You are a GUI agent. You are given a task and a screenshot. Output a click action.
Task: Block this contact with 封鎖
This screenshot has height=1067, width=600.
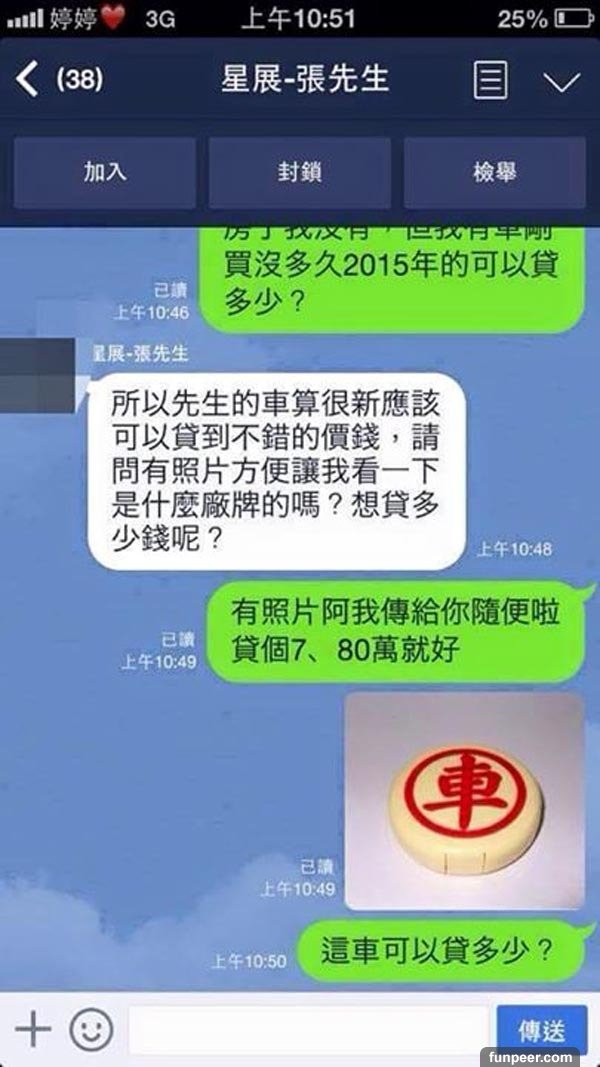tap(299, 173)
